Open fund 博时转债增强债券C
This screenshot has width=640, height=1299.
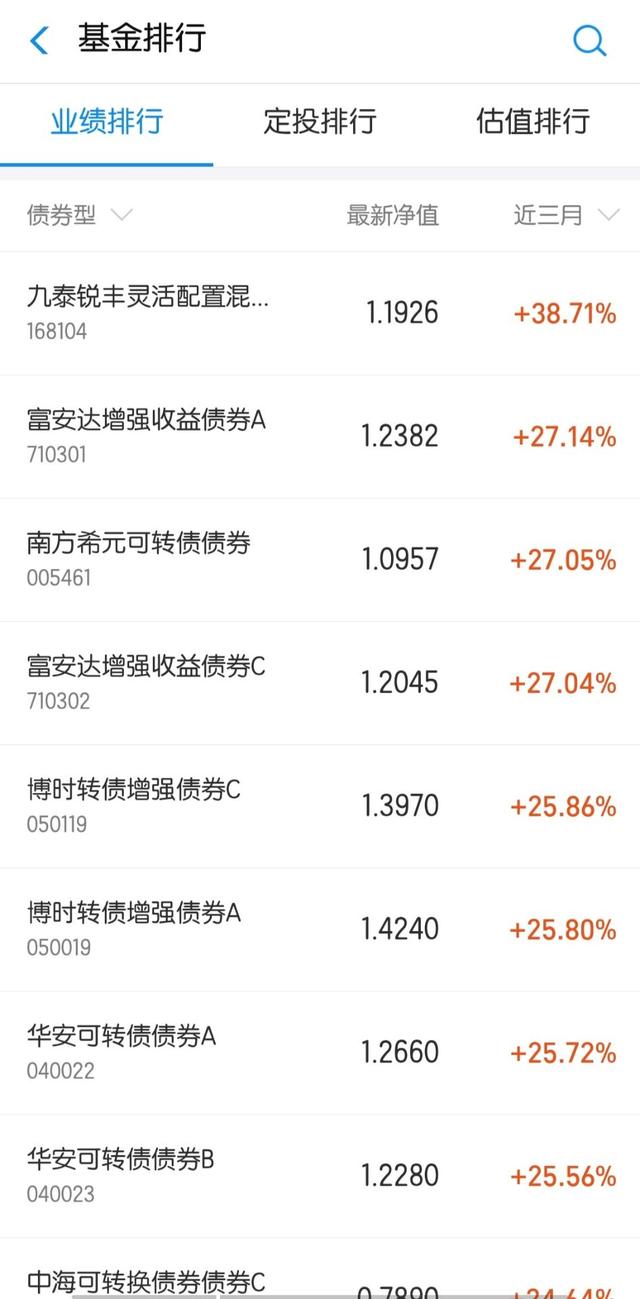tap(320, 806)
